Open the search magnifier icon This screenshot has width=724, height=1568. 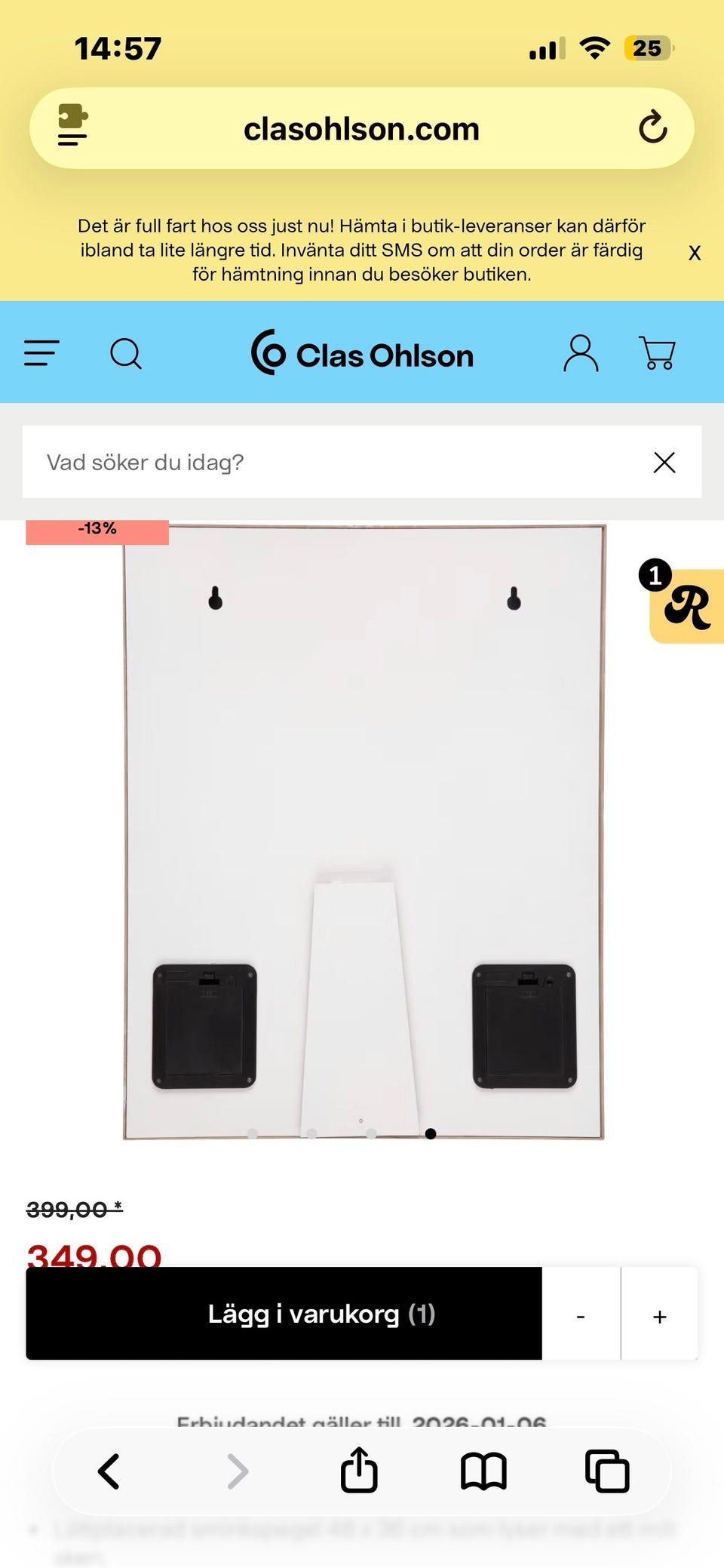click(126, 353)
